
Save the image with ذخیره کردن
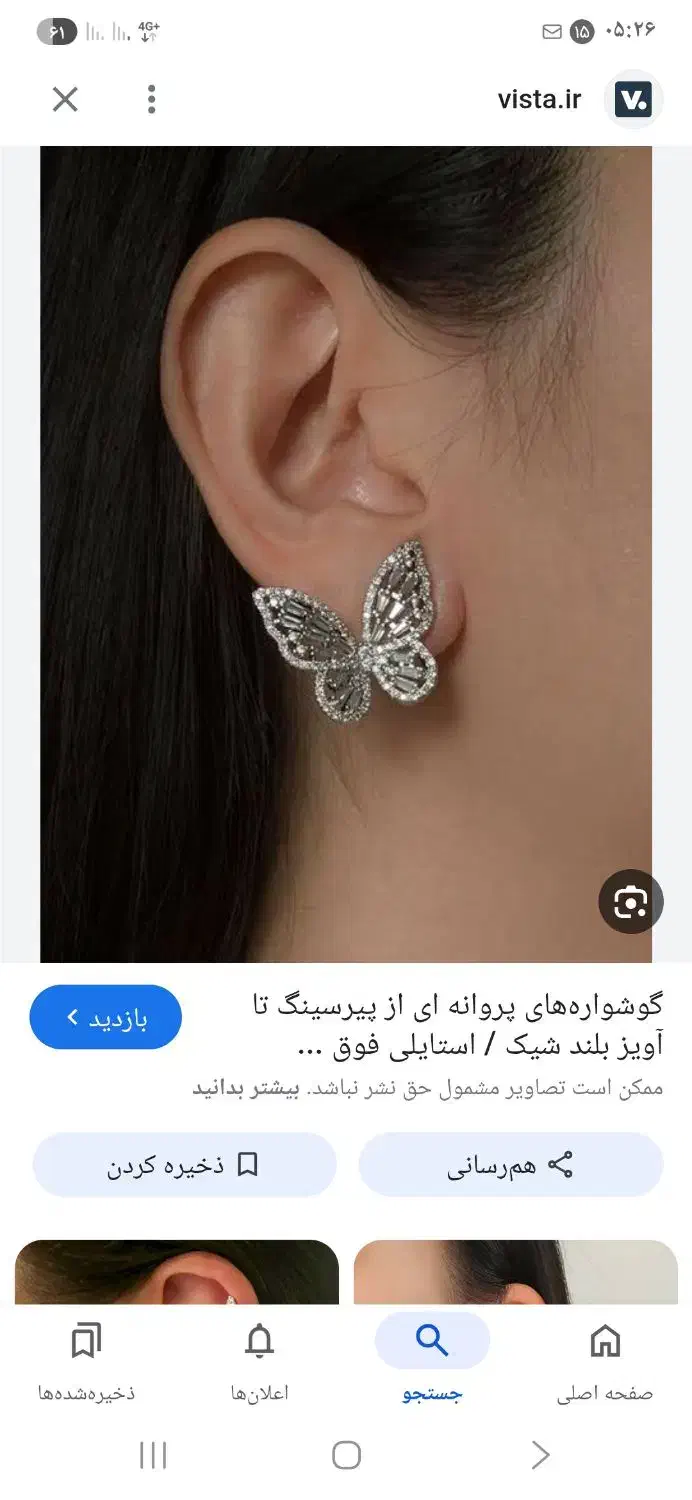184,1165
